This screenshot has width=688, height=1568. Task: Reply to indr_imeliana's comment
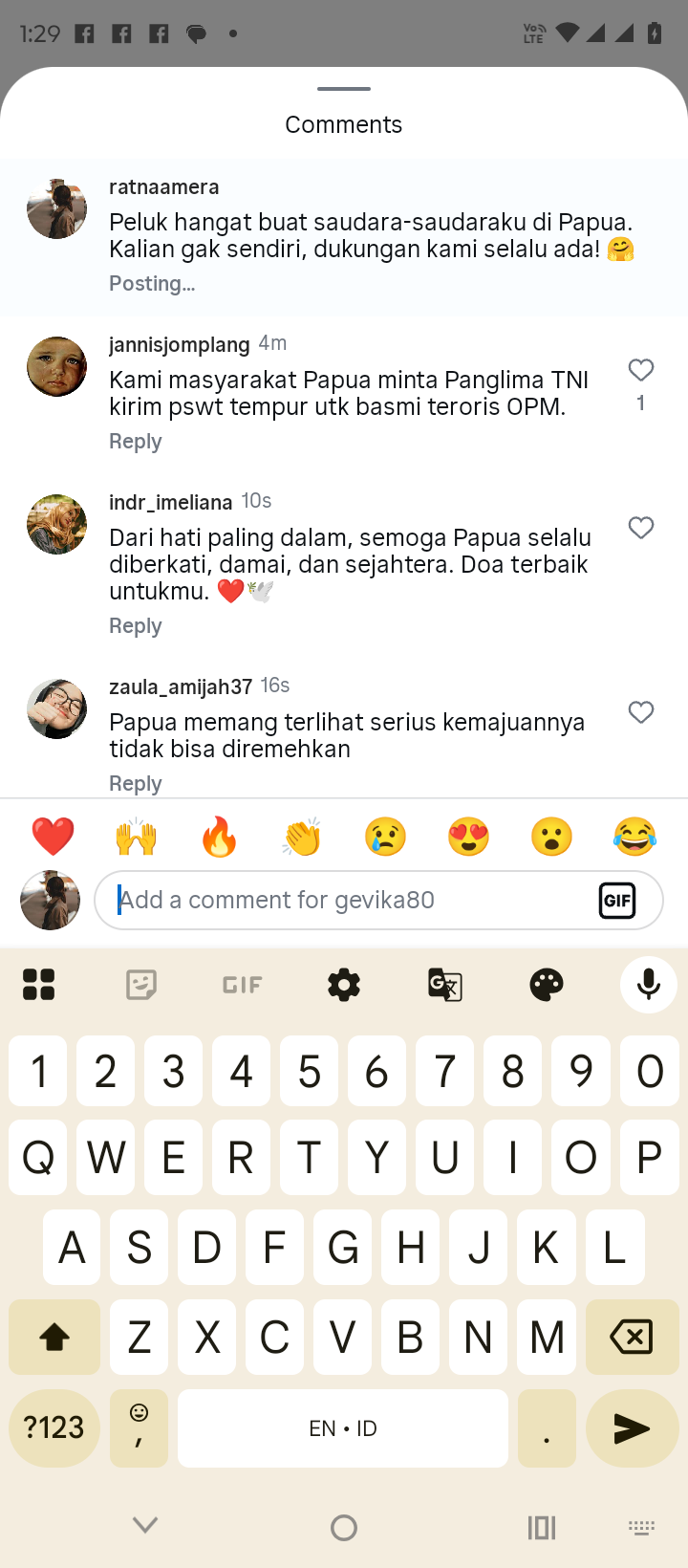coord(135,626)
